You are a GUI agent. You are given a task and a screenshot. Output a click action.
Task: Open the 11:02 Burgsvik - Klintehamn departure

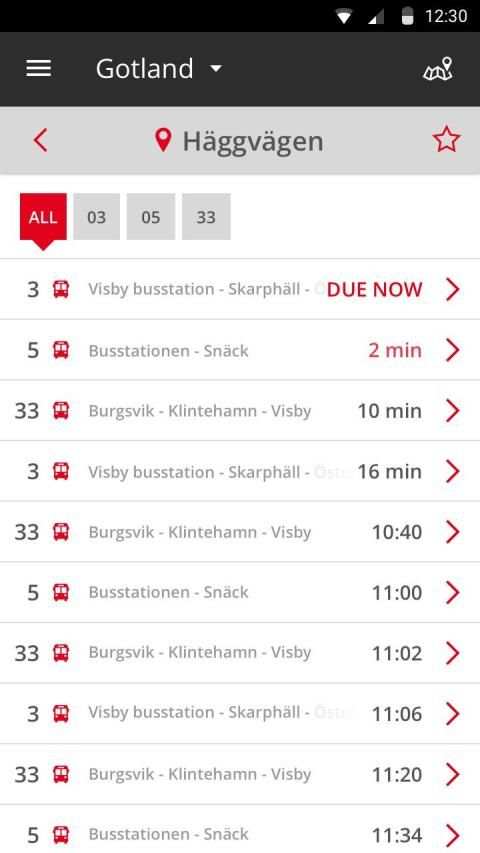coord(240,653)
